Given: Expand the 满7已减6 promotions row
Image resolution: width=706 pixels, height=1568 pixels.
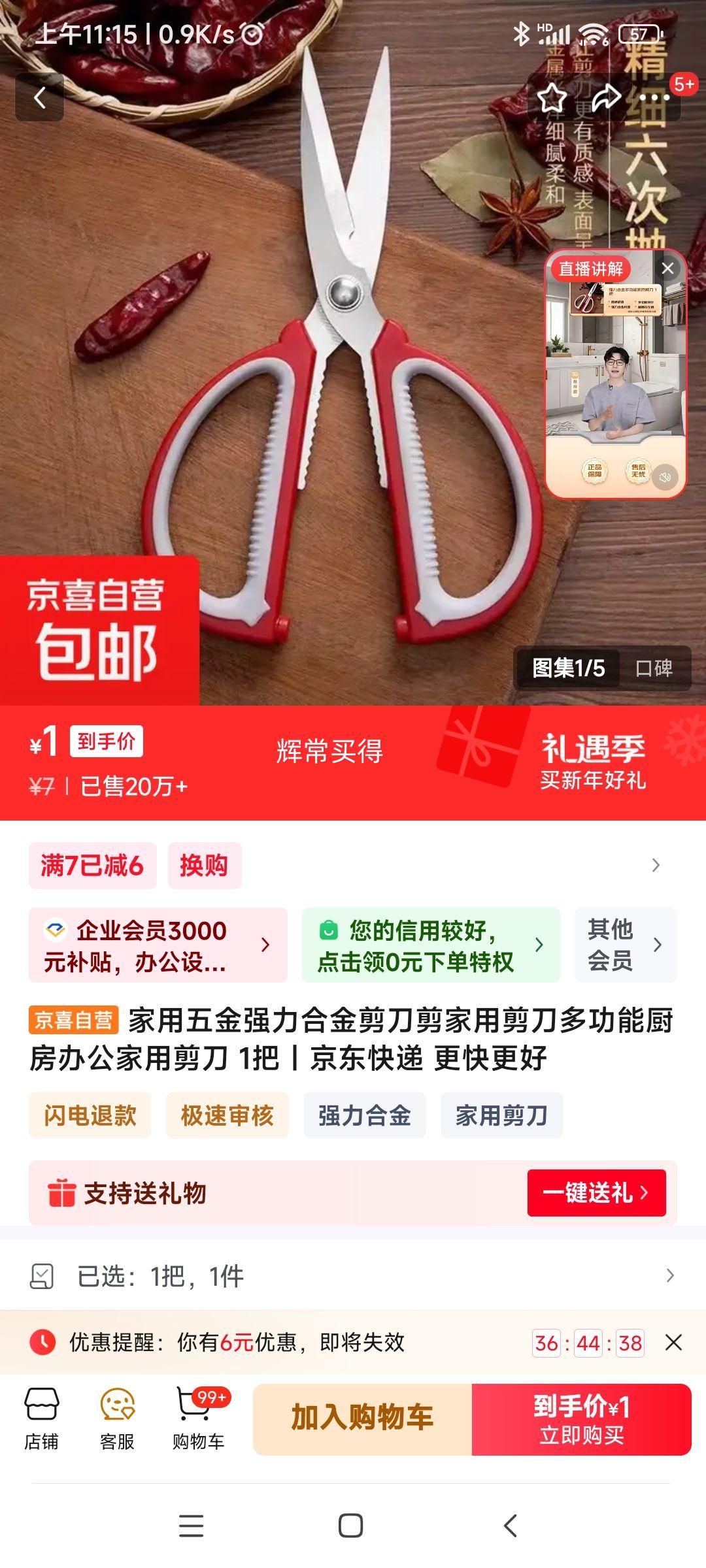Looking at the screenshot, I should (x=92, y=865).
